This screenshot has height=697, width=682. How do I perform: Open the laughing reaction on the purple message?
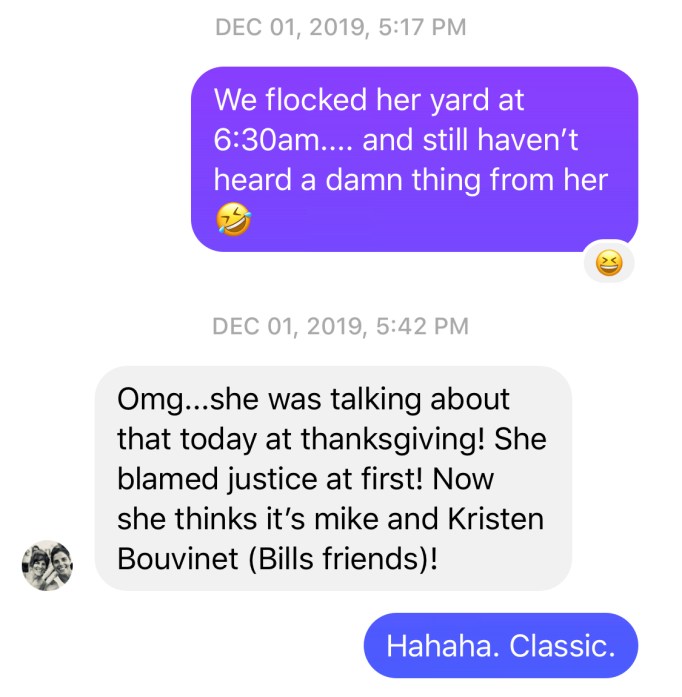point(608,263)
